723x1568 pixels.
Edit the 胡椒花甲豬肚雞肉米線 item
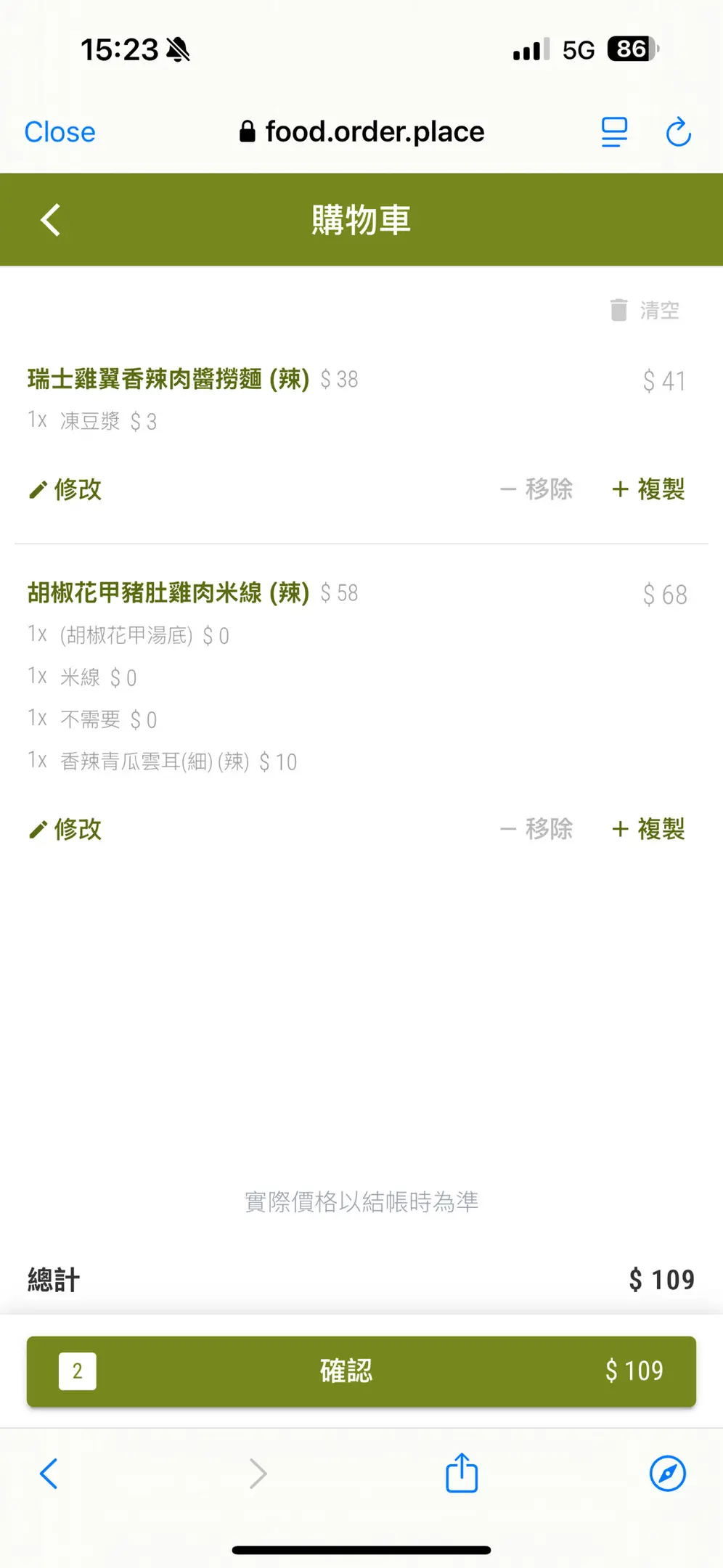(65, 829)
